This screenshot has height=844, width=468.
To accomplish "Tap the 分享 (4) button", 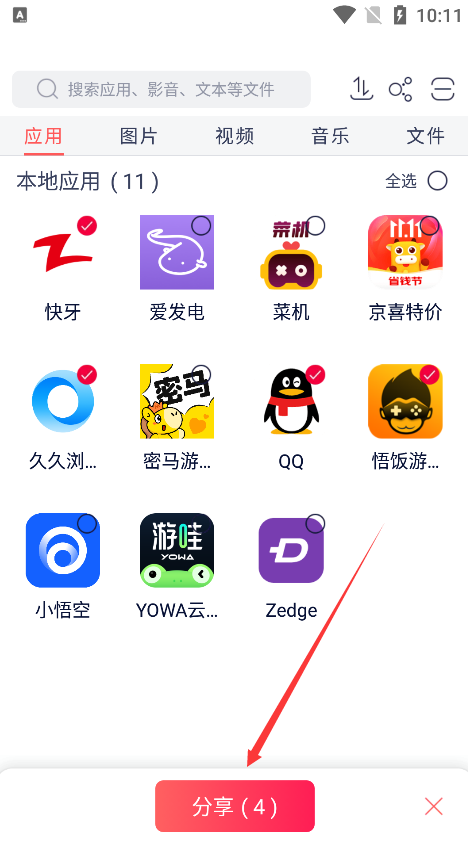I will tap(235, 806).
